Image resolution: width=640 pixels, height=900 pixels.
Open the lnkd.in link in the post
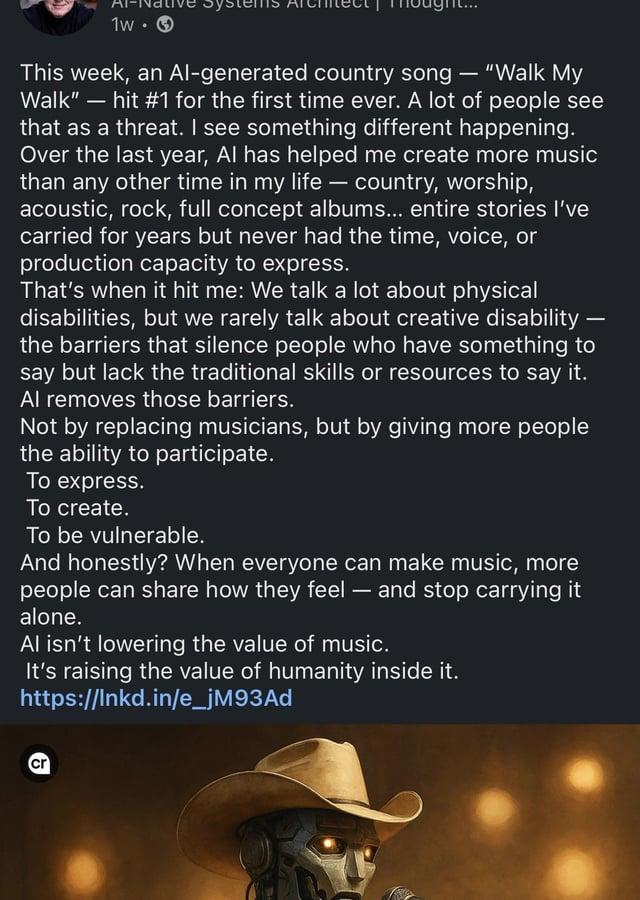[156, 698]
